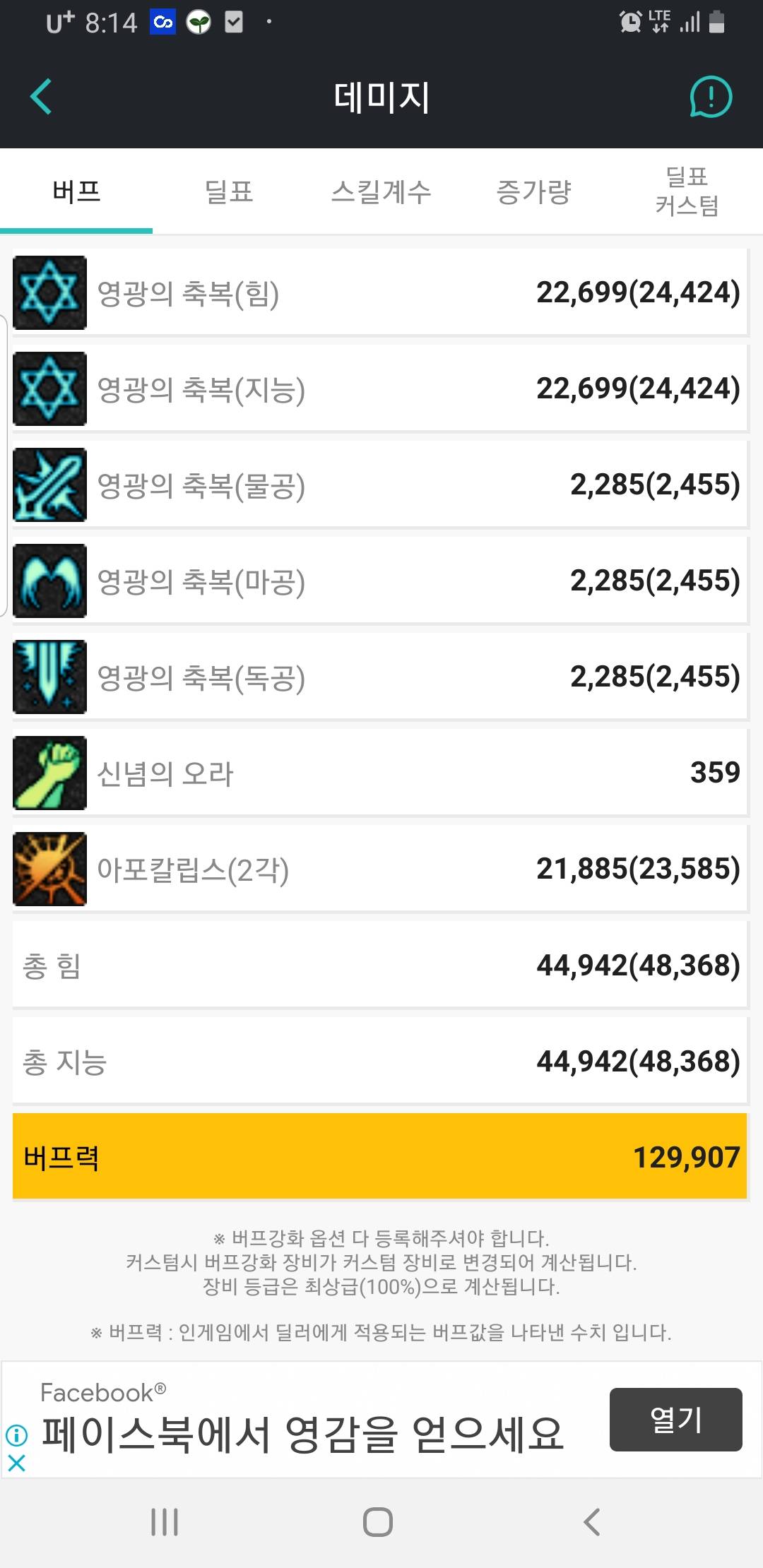Switch to the 딜표 tab

point(229,191)
